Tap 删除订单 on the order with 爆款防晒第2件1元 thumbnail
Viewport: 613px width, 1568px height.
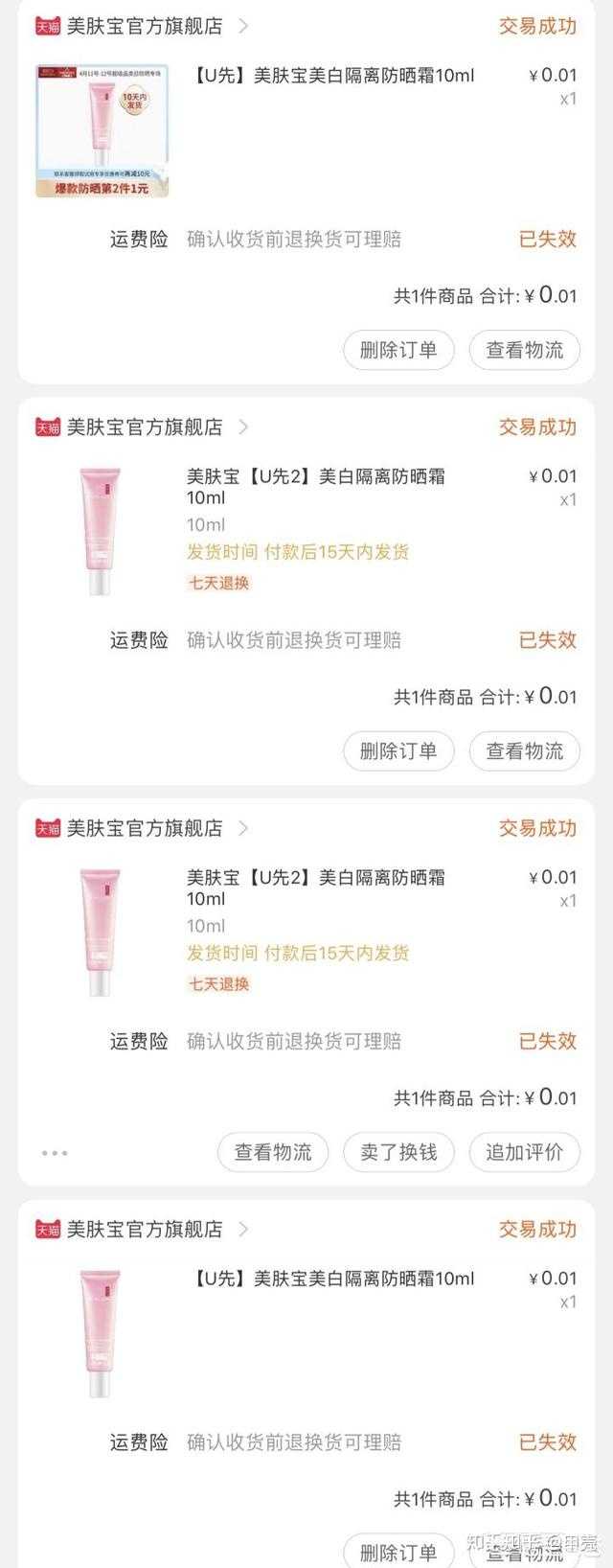398,350
